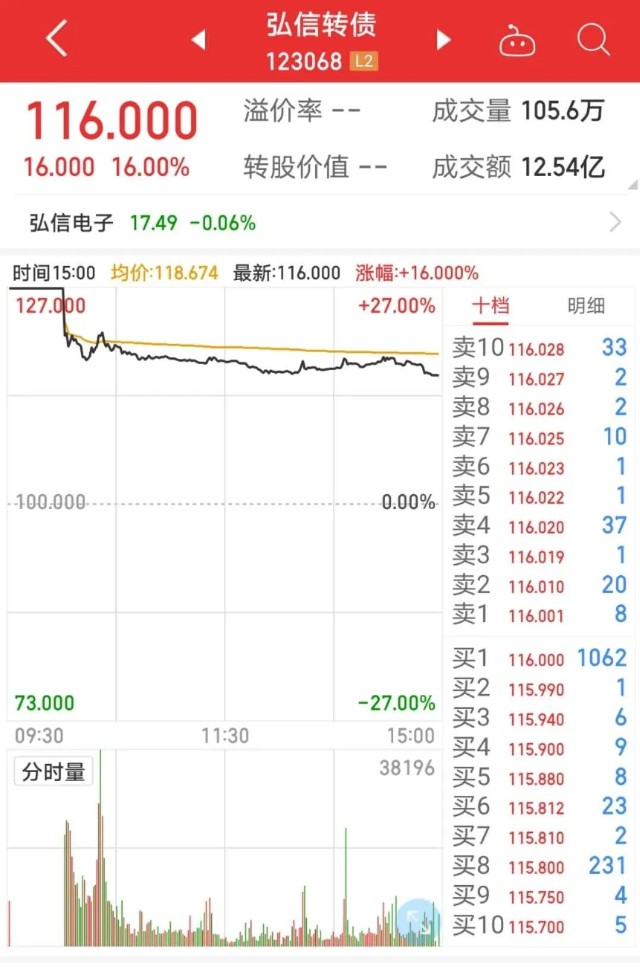
Task: Tap the floating expand chart button
Action: (x=417, y=922)
